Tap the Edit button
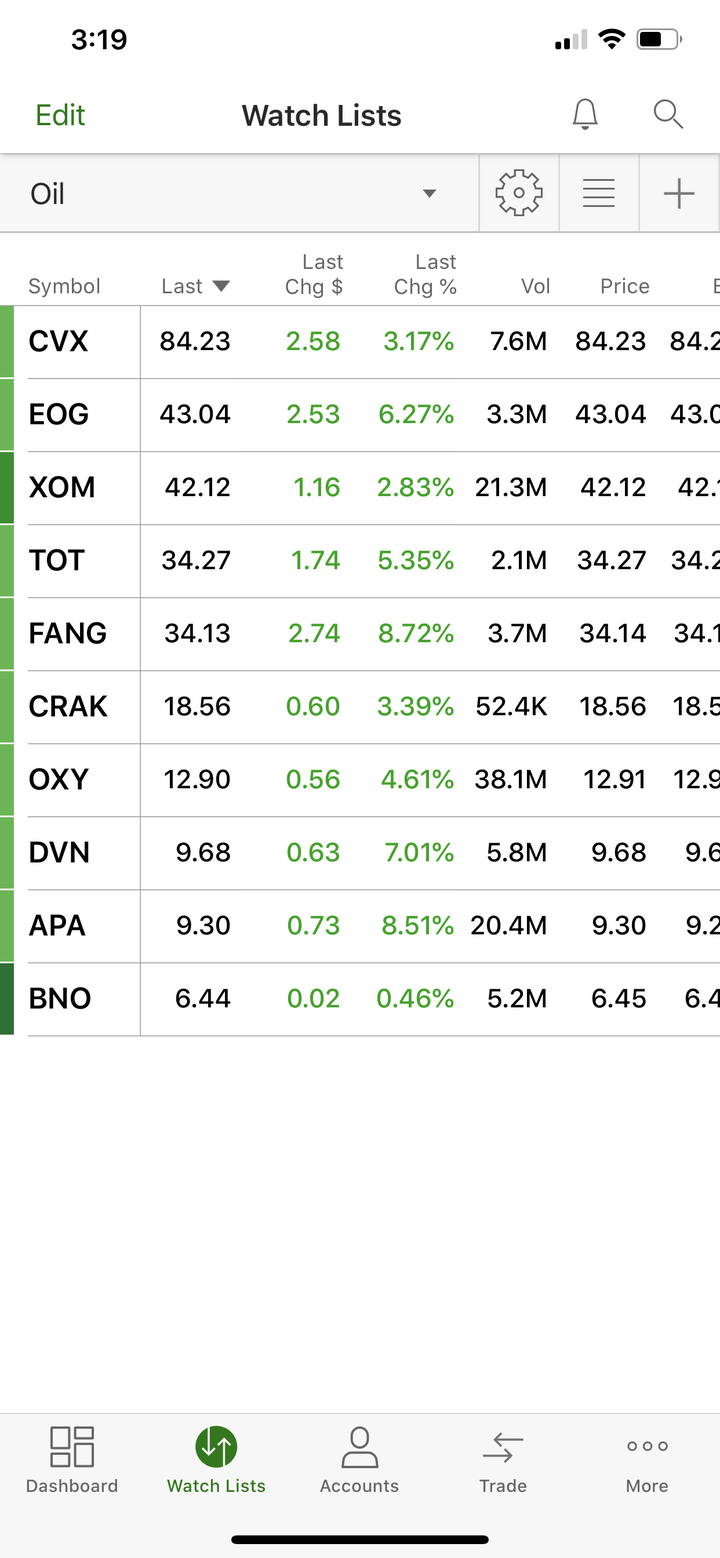This screenshot has height=1558, width=720. (x=60, y=115)
